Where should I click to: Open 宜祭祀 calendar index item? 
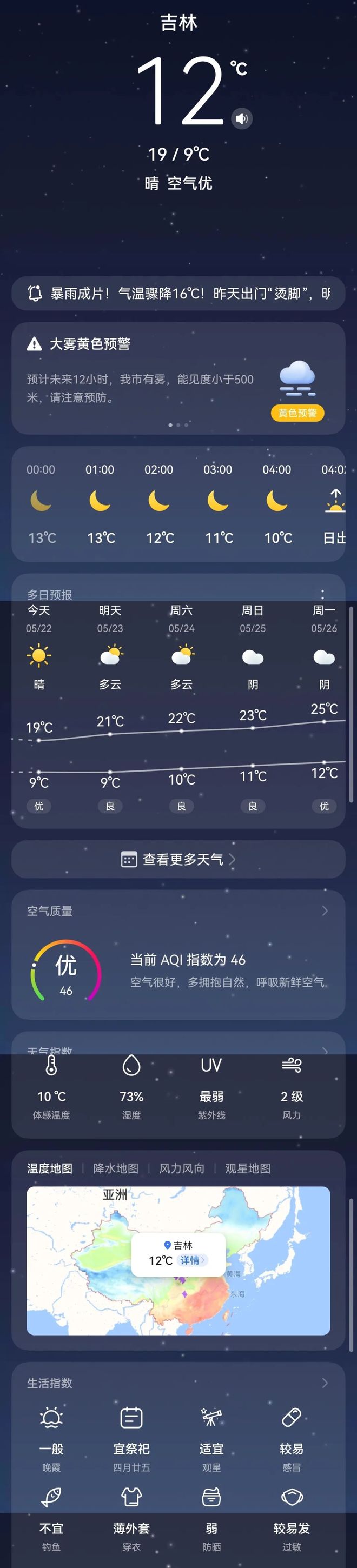pyautogui.click(x=131, y=1439)
